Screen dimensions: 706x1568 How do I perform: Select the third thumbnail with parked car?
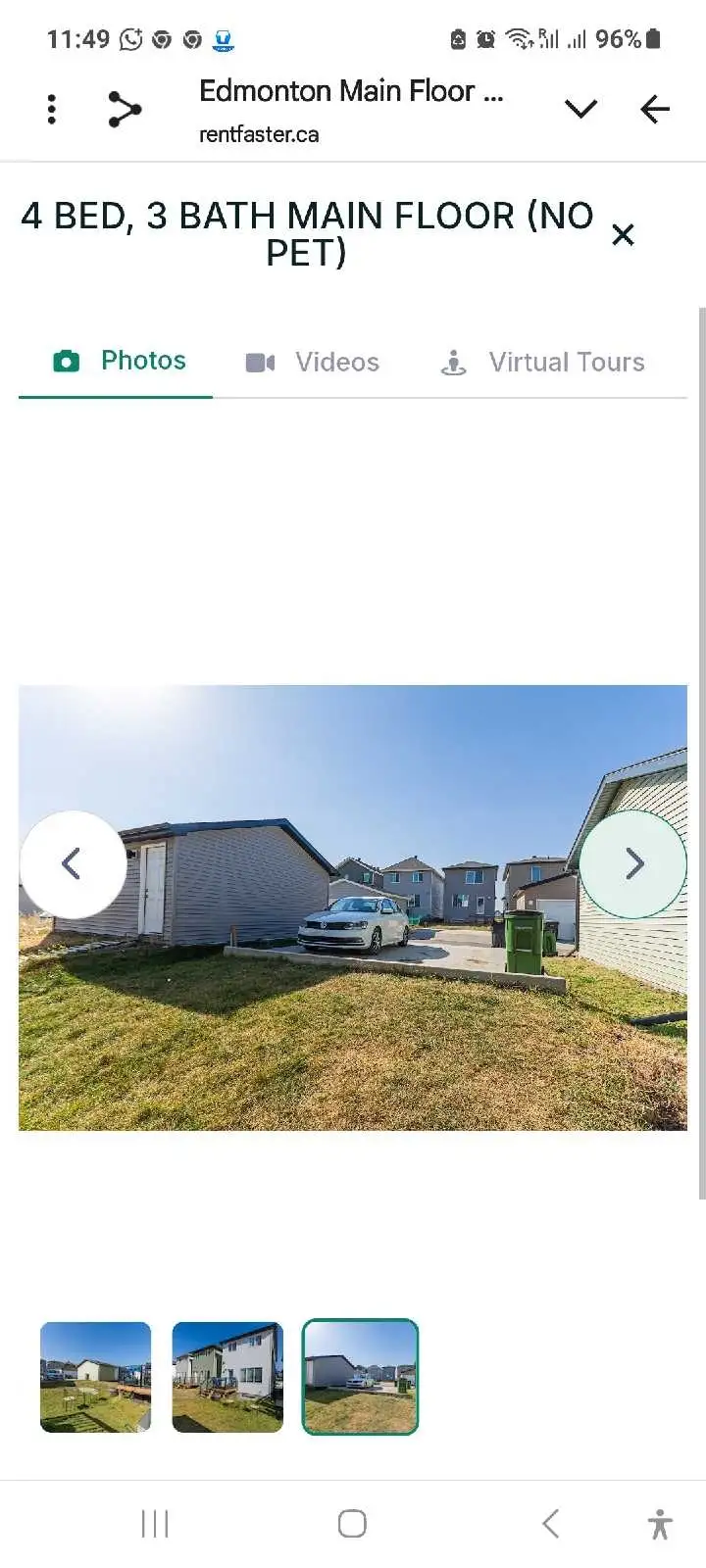pyautogui.click(x=360, y=1377)
